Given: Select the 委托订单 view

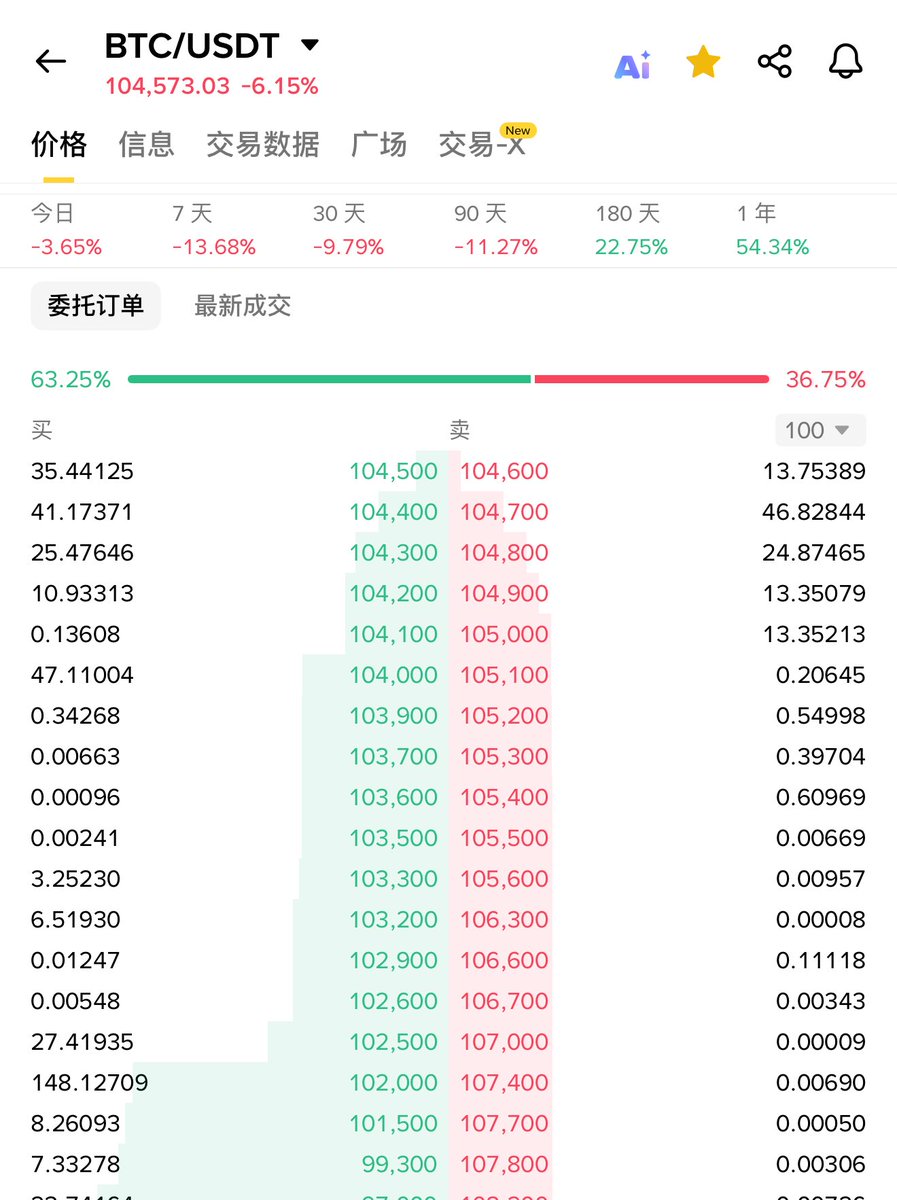Looking at the screenshot, I should (x=96, y=306).
